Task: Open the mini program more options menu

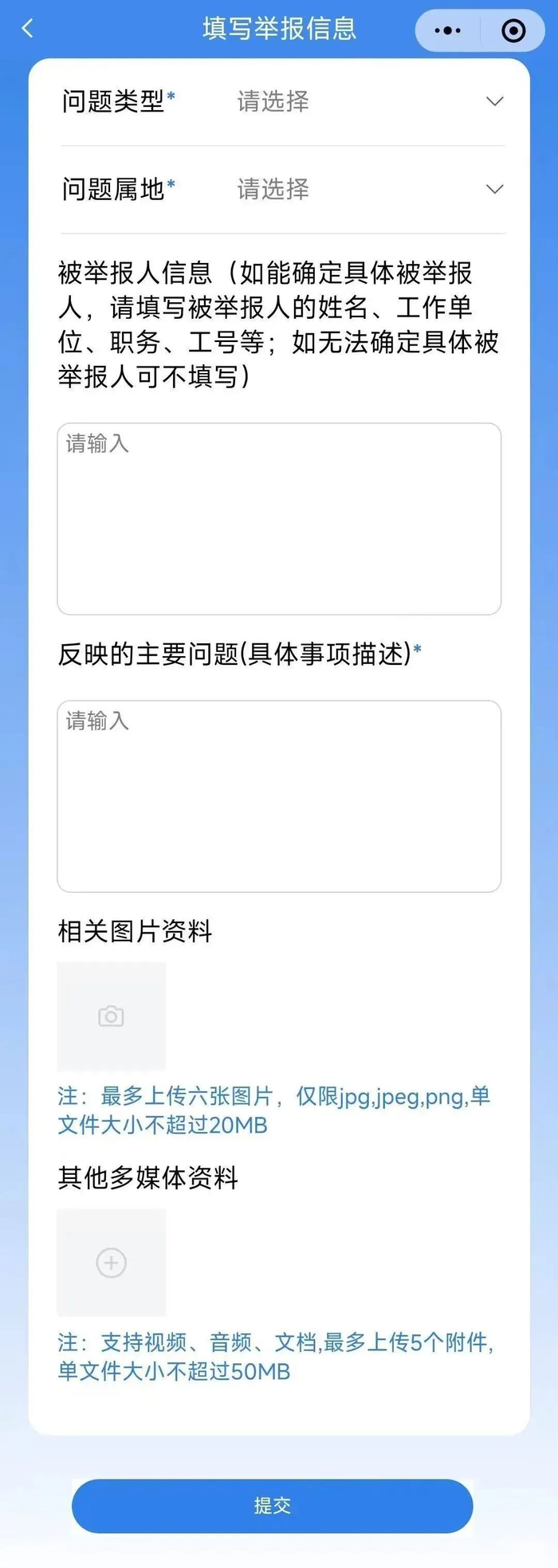Action: tap(447, 30)
